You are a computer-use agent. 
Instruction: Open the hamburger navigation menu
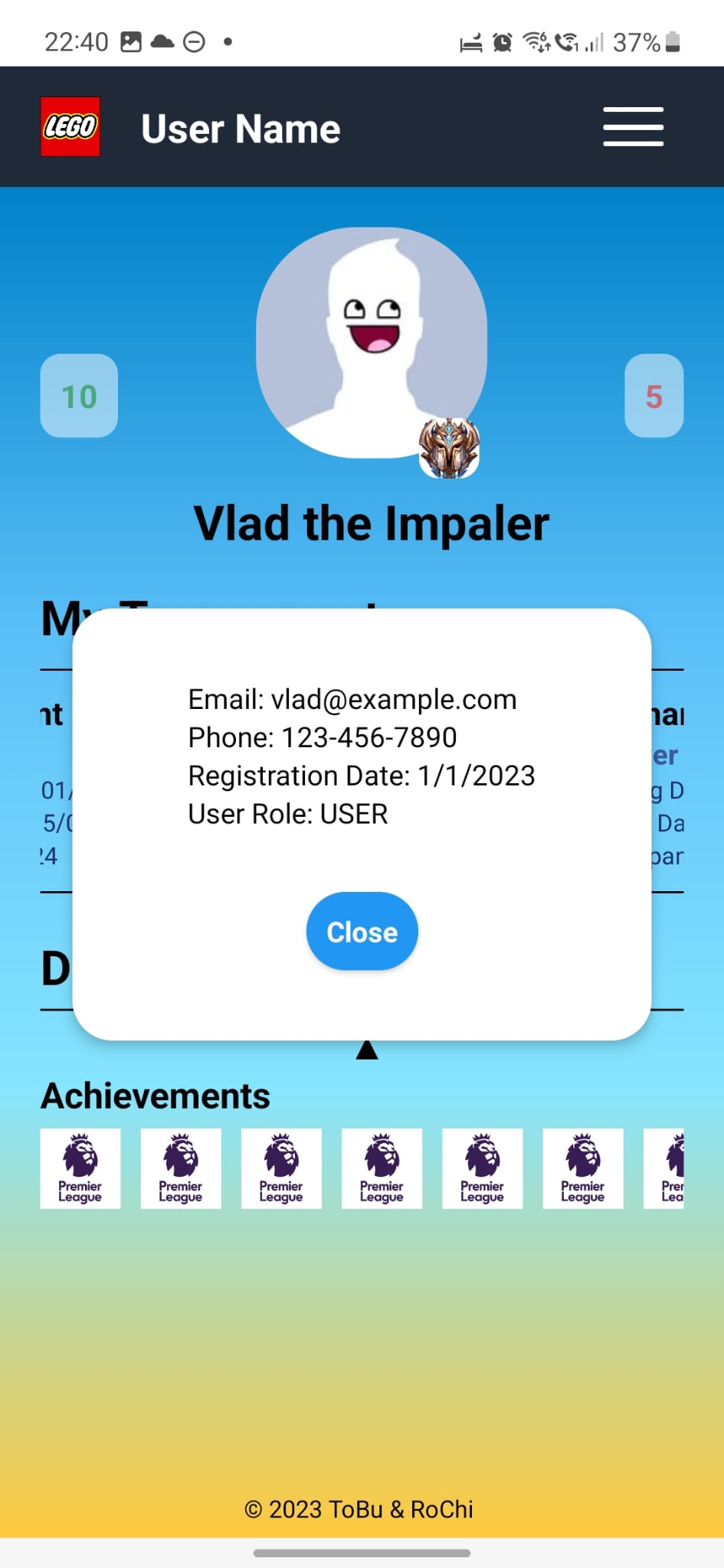(633, 126)
